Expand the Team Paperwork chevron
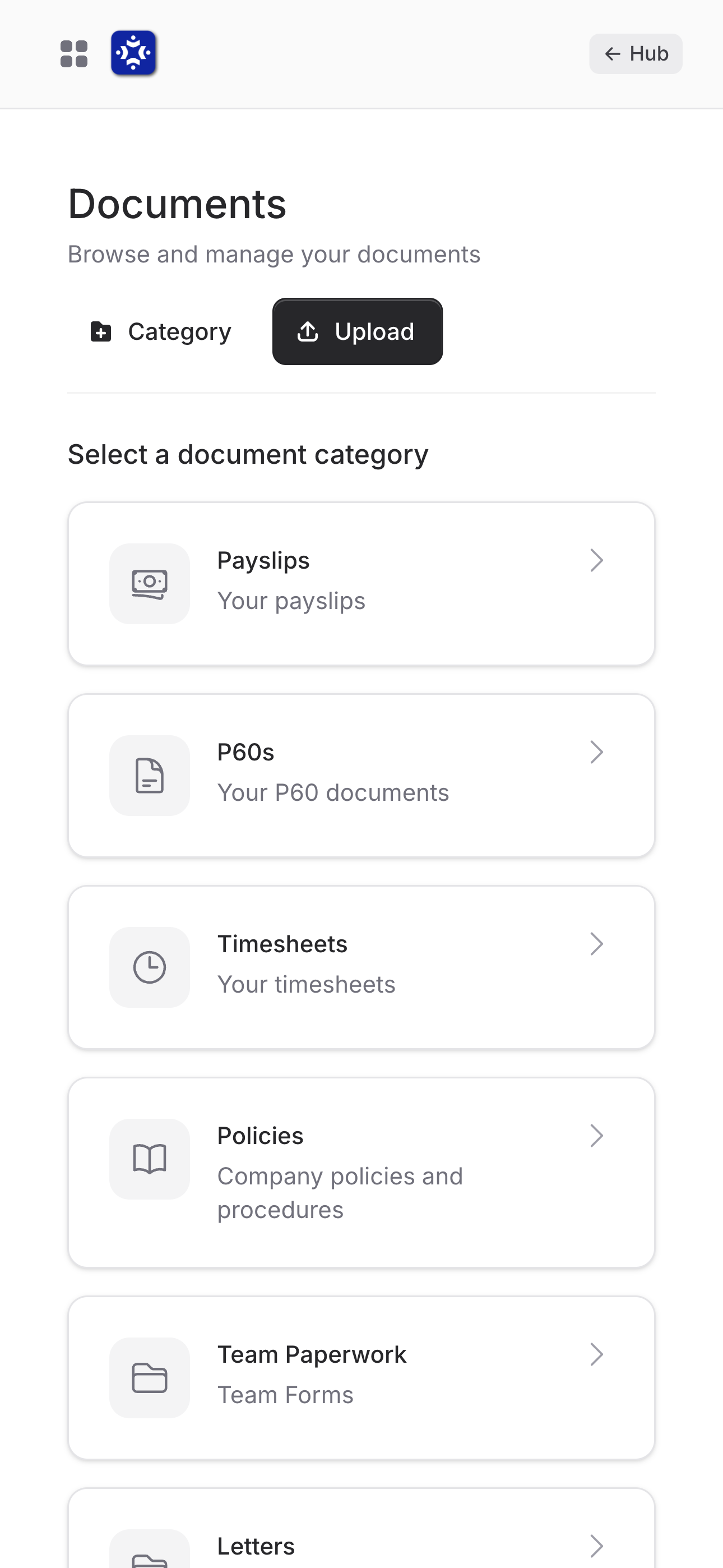The width and height of the screenshot is (723, 1568). pyautogui.click(x=597, y=1354)
